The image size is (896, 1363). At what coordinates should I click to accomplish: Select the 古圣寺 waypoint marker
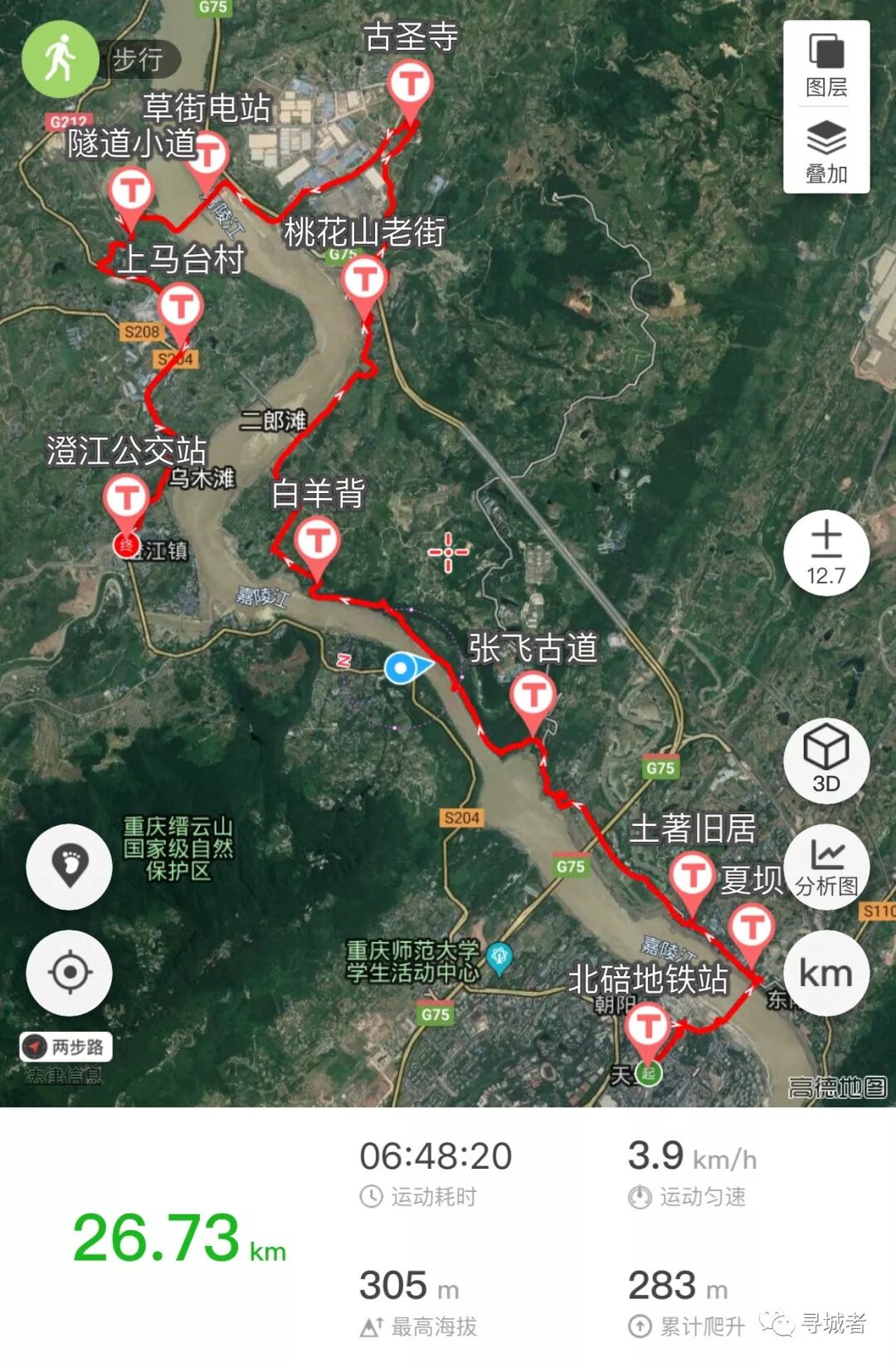(411, 85)
